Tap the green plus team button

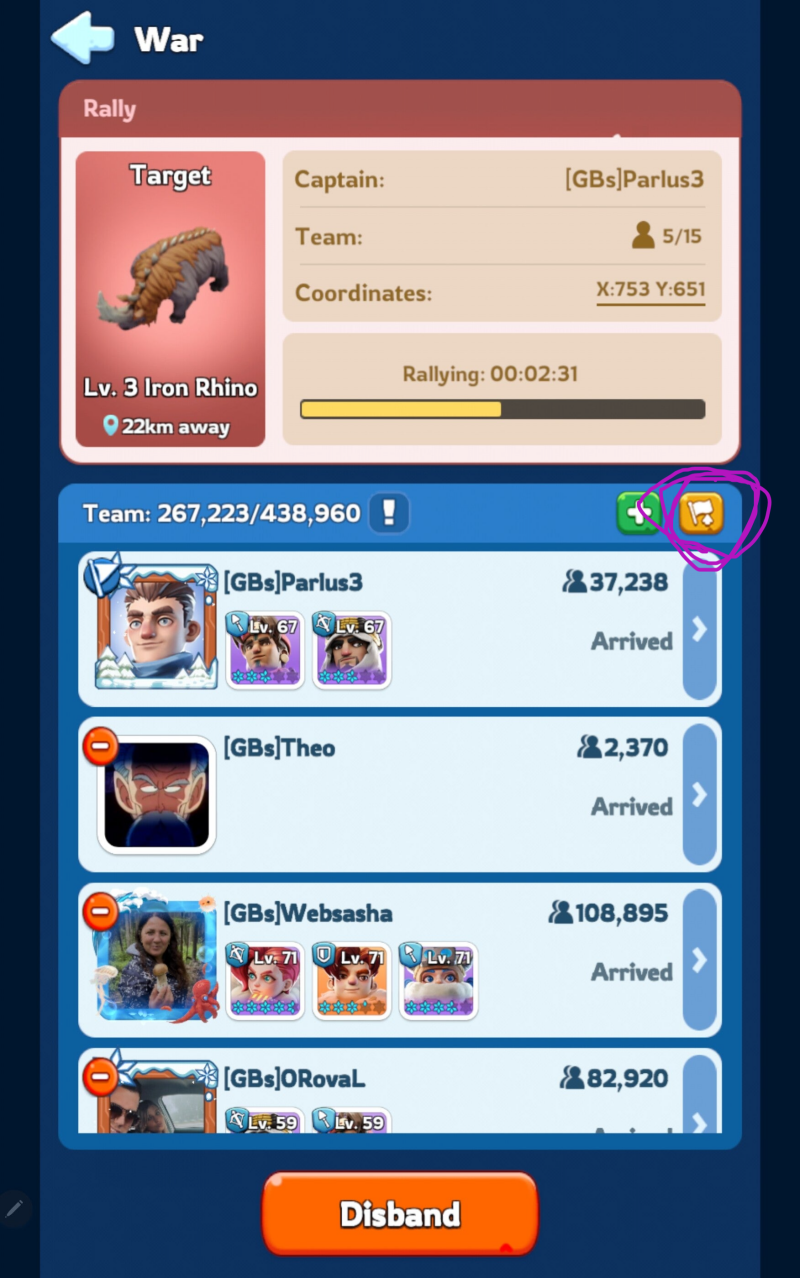(636, 514)
